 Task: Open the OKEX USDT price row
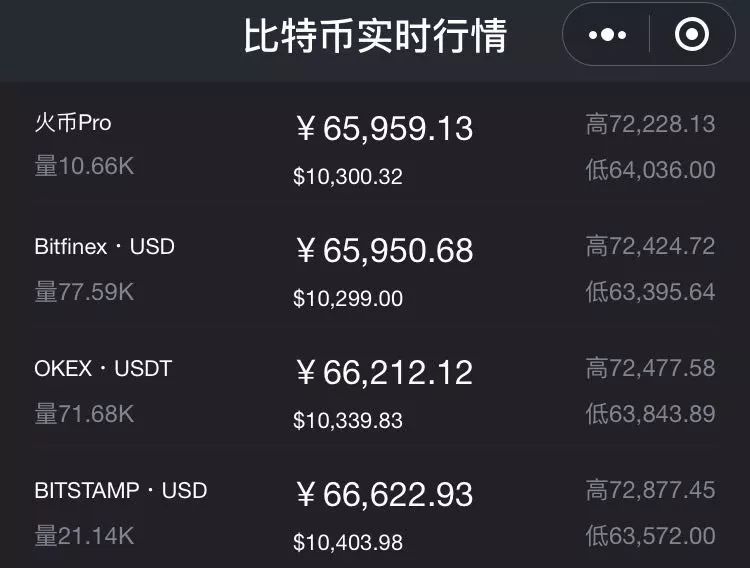click(x=375, y=391)
